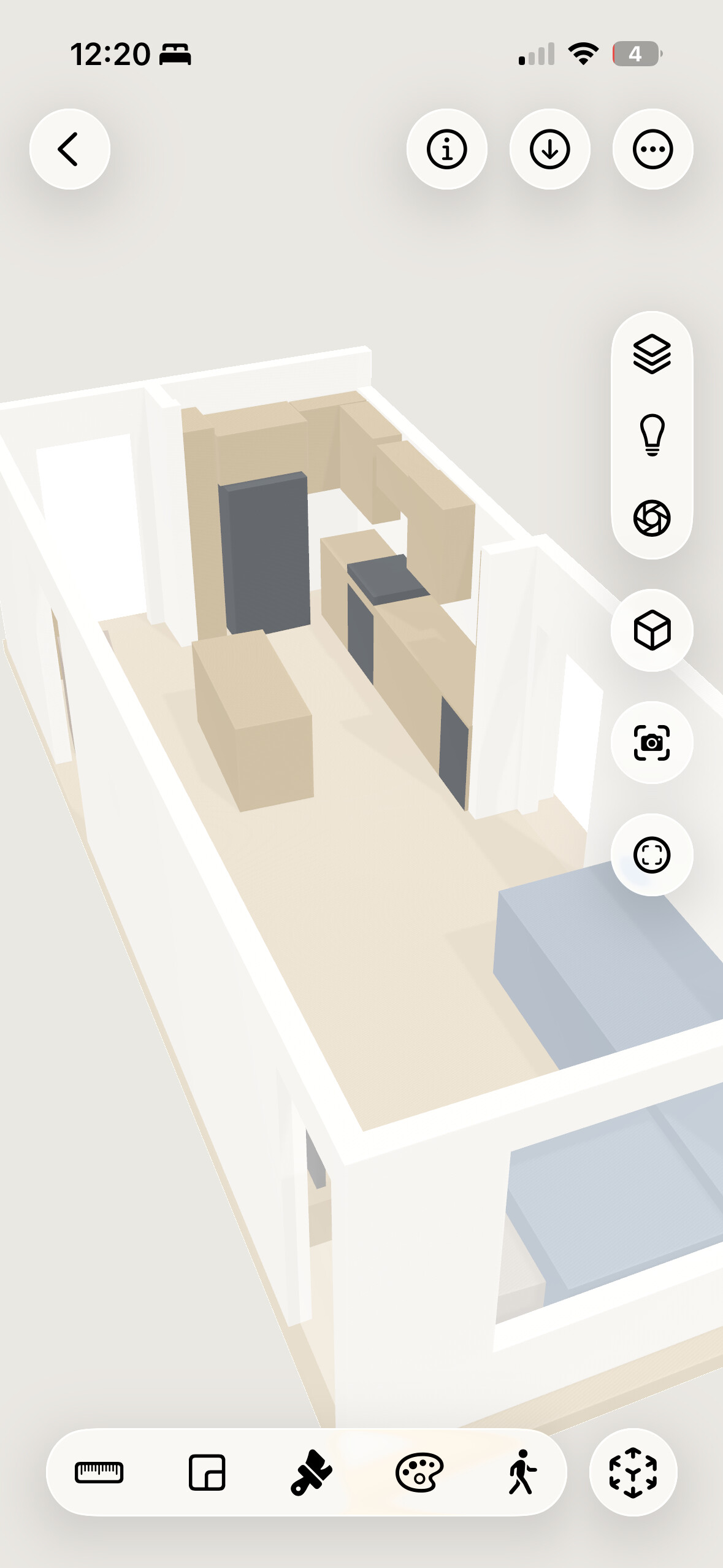Select the paintbrush tool
The height and width of the screenshot is (1568, 723).
(x=312, y=1472)
